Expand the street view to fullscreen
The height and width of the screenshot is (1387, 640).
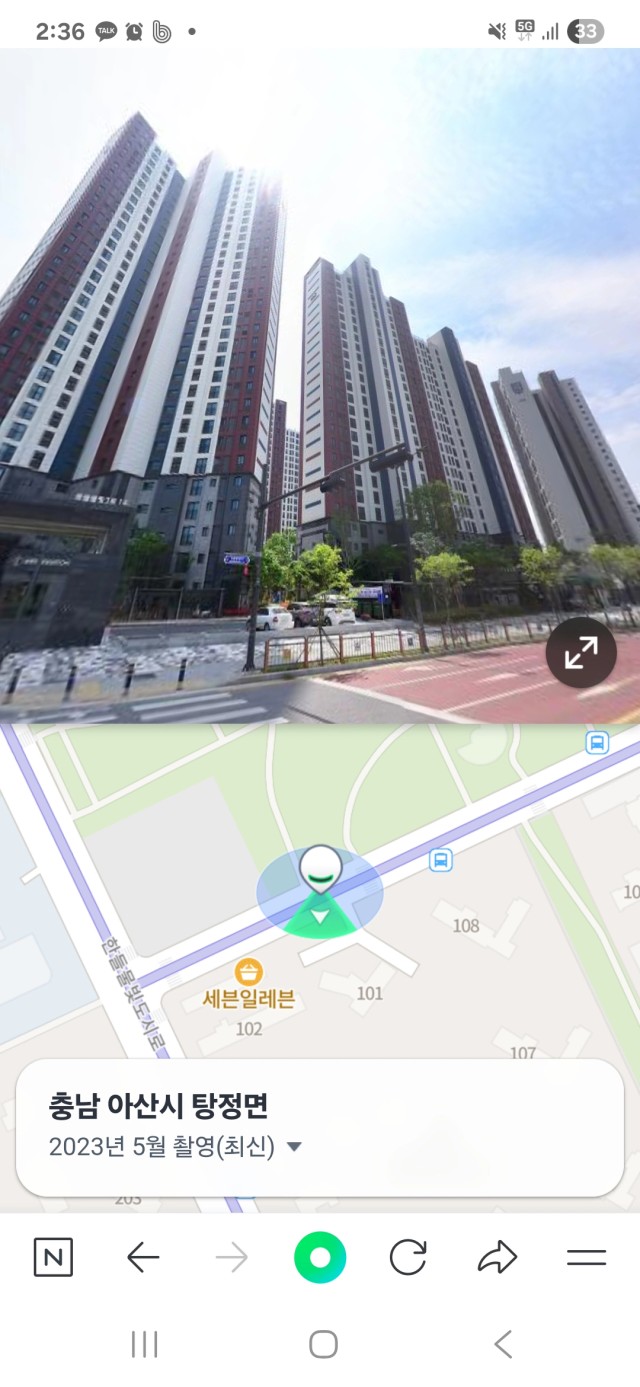581,653
